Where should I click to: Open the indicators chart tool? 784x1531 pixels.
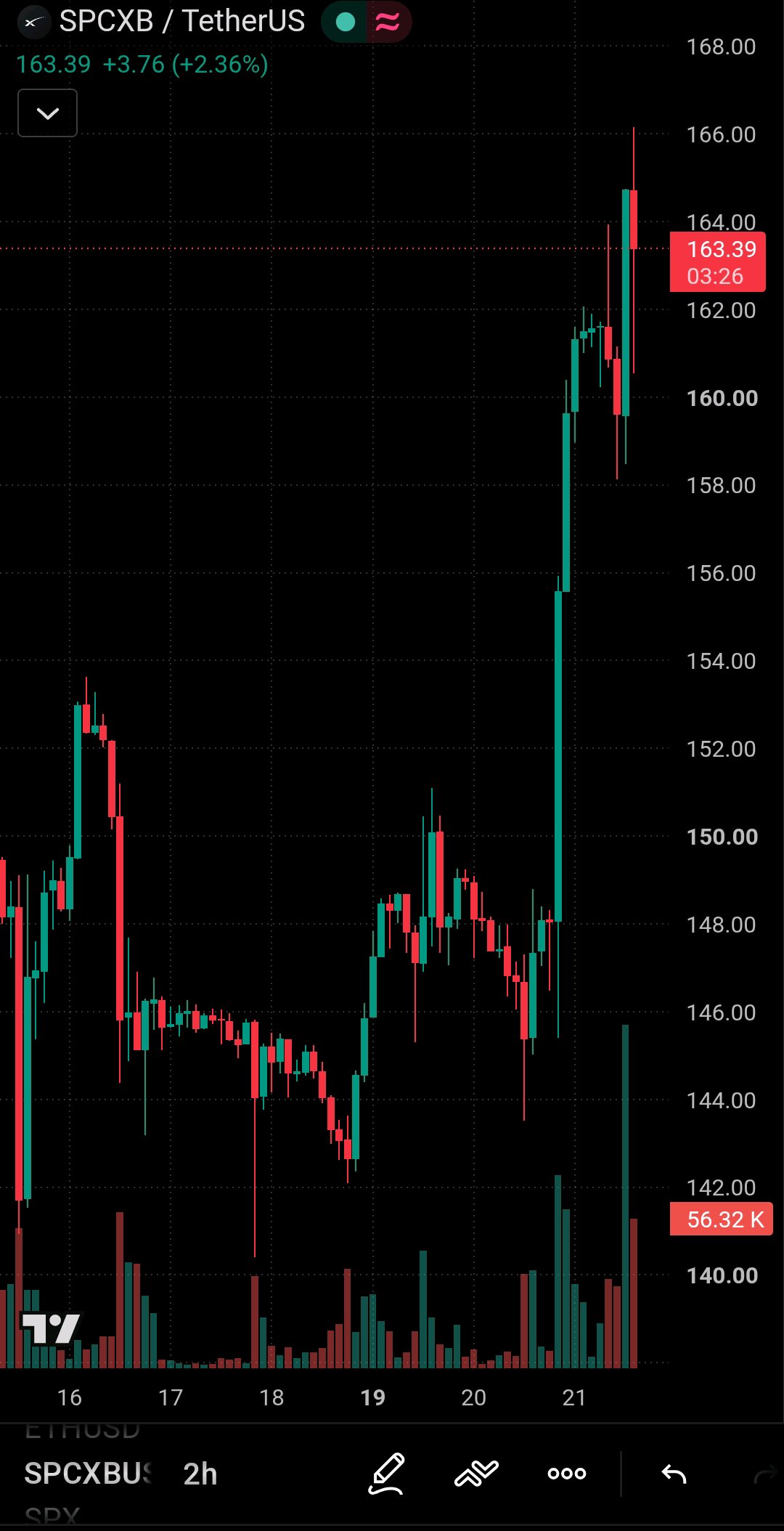[476, 1474]
